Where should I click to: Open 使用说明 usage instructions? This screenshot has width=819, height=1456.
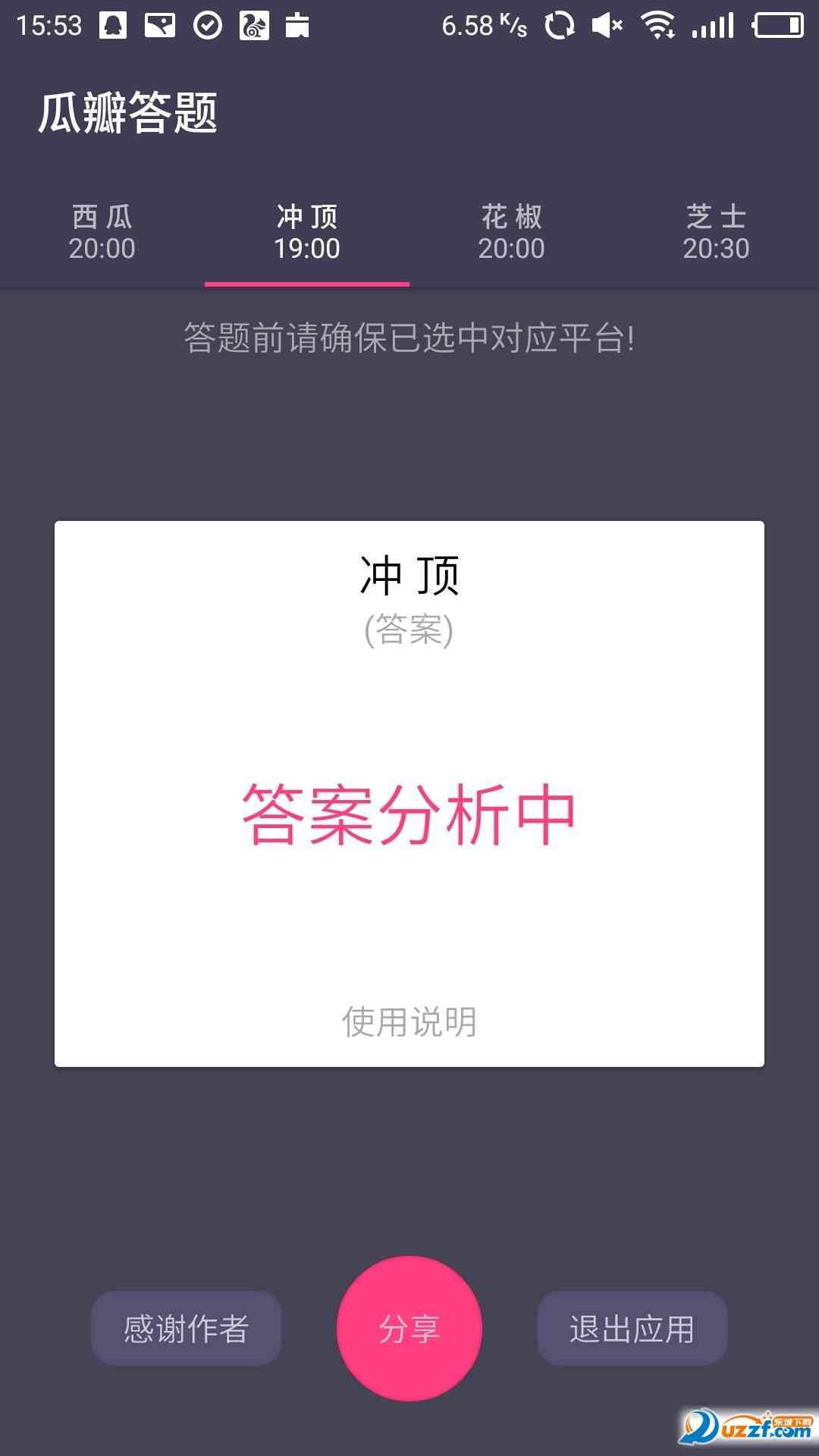[409, 1021]
